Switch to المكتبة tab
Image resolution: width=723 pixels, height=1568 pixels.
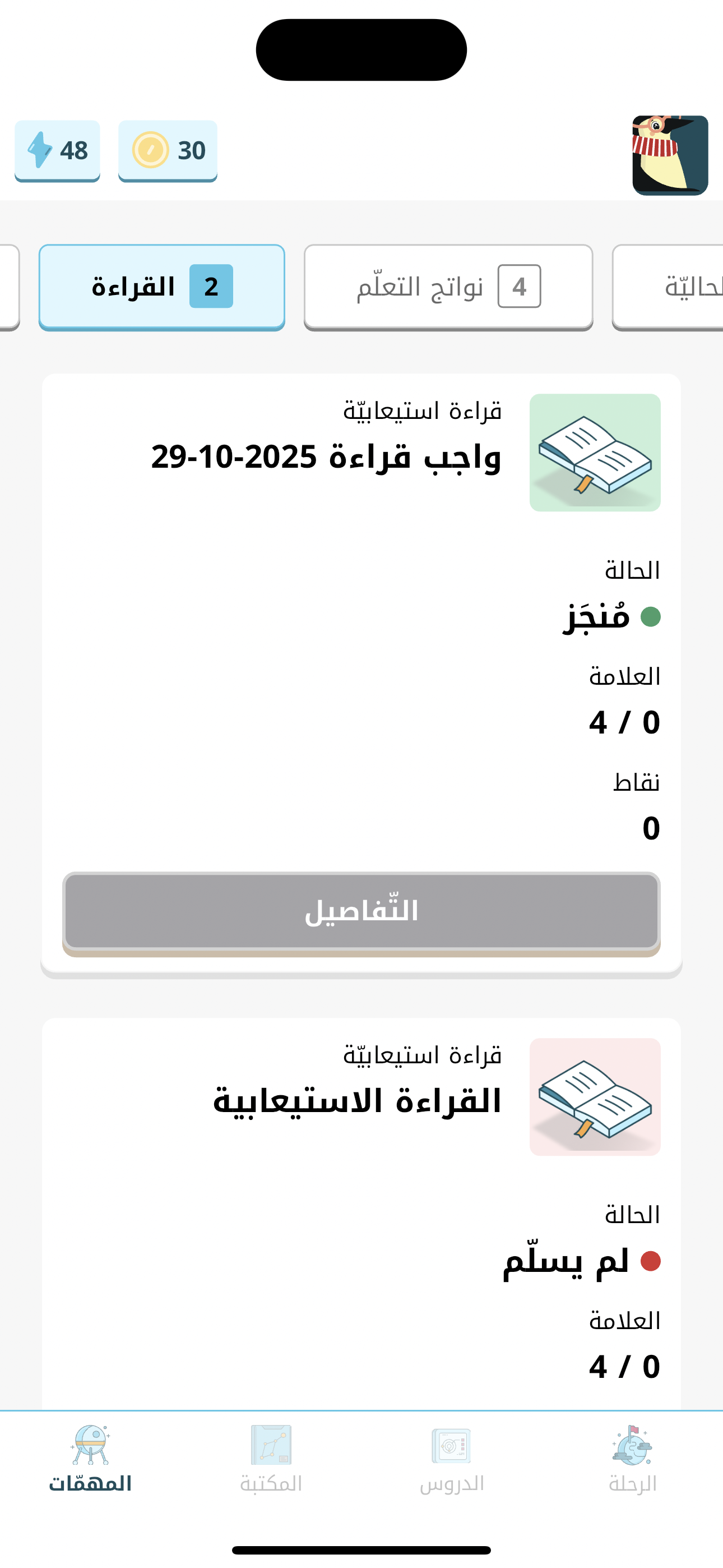coord(271,1459)
